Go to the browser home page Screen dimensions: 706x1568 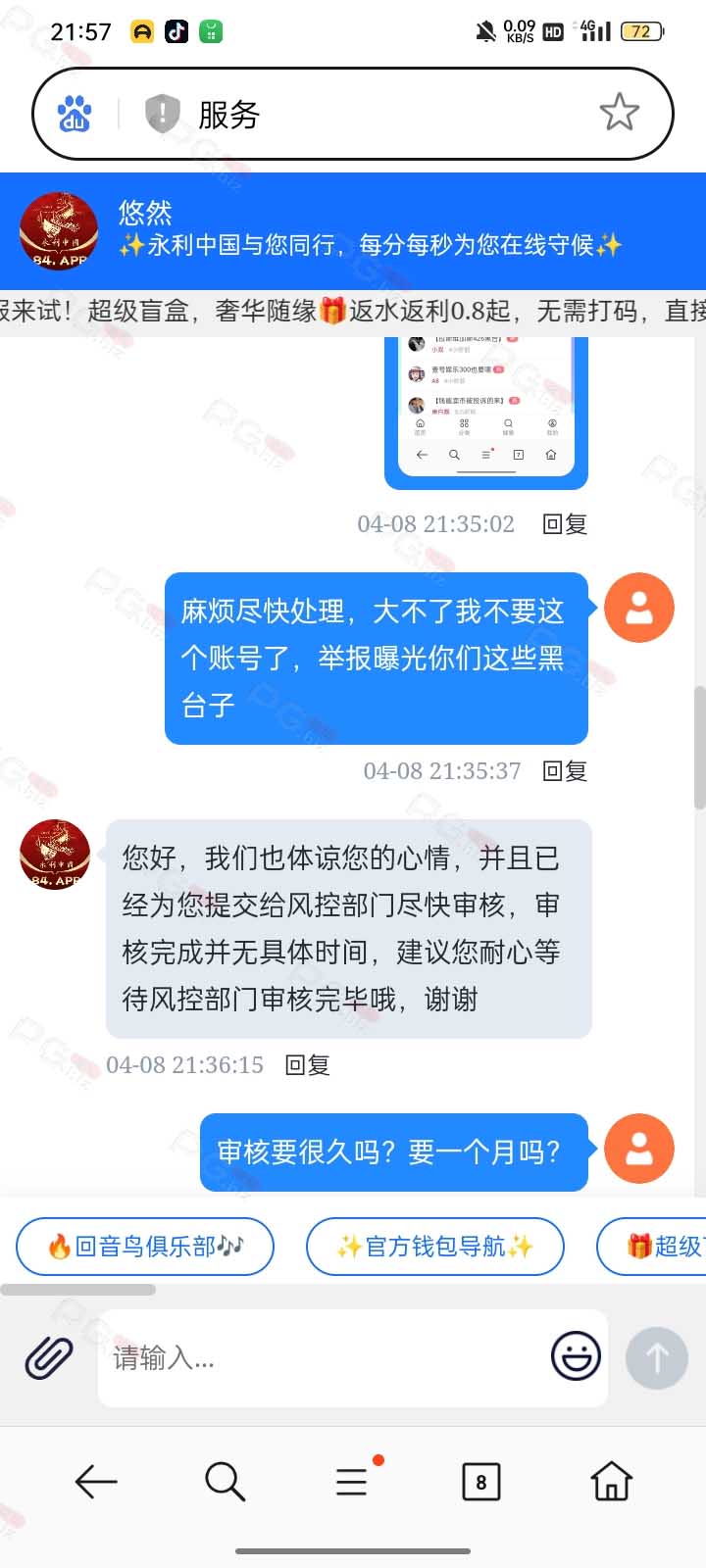pyautogui.click(x=611, y=1481)
